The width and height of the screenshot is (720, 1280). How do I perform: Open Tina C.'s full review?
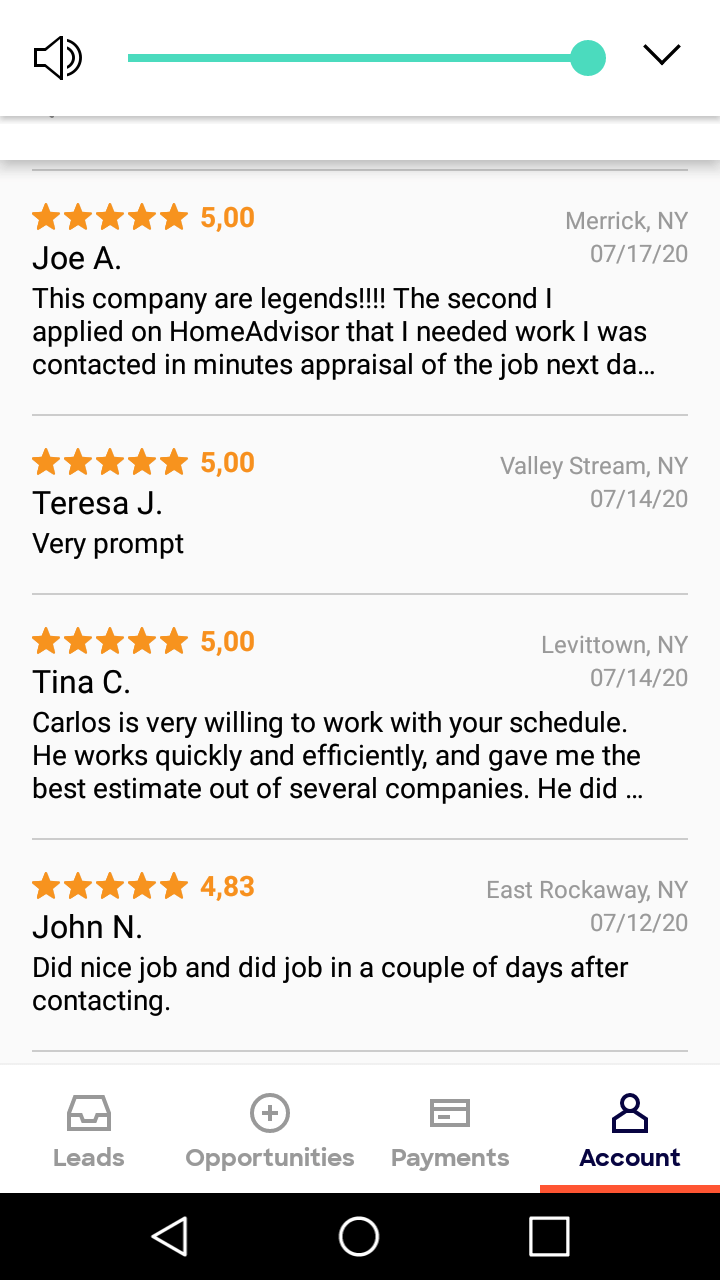[x=360, y=716]
